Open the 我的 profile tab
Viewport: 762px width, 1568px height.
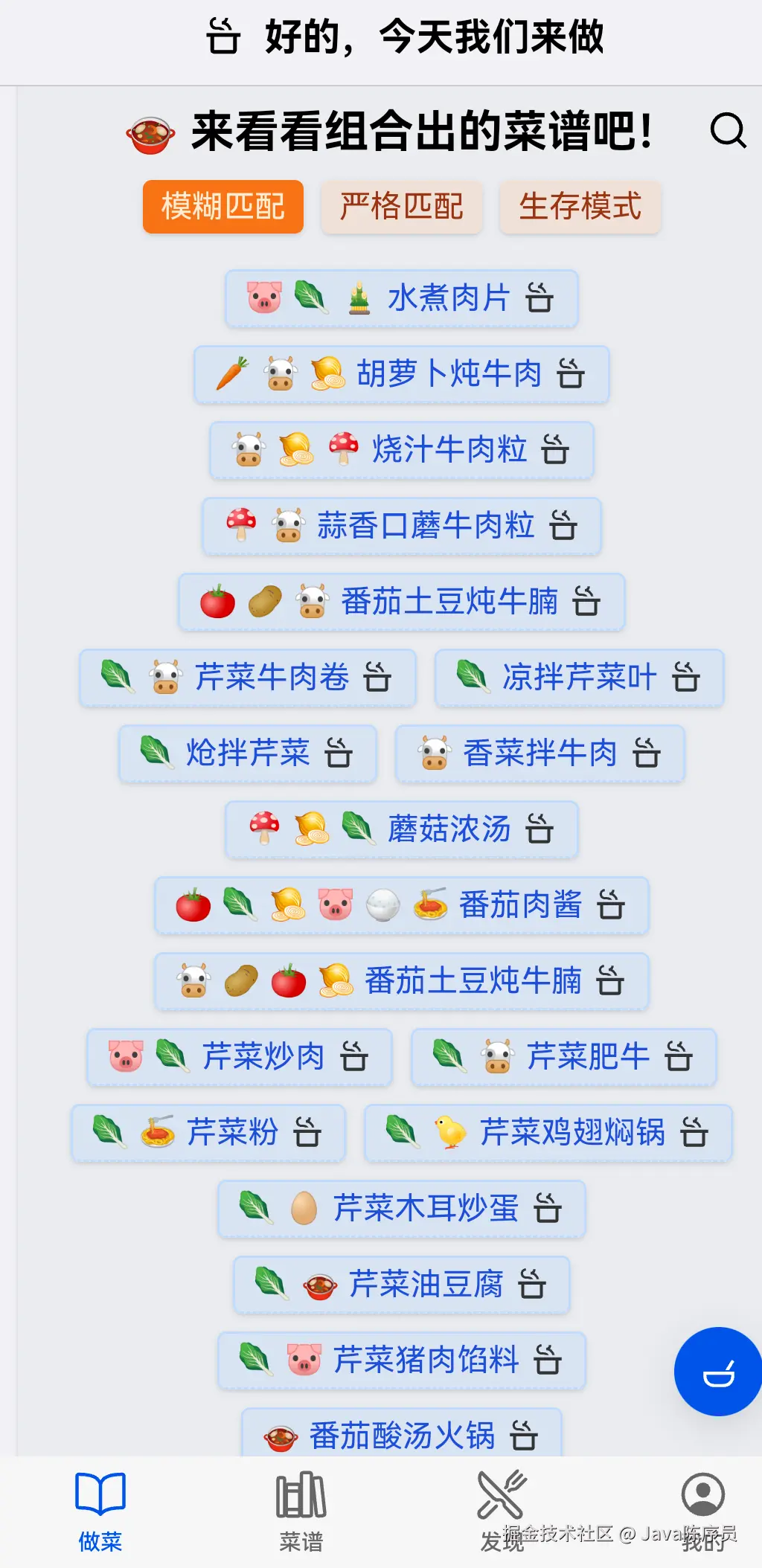tap(702, 1510)
